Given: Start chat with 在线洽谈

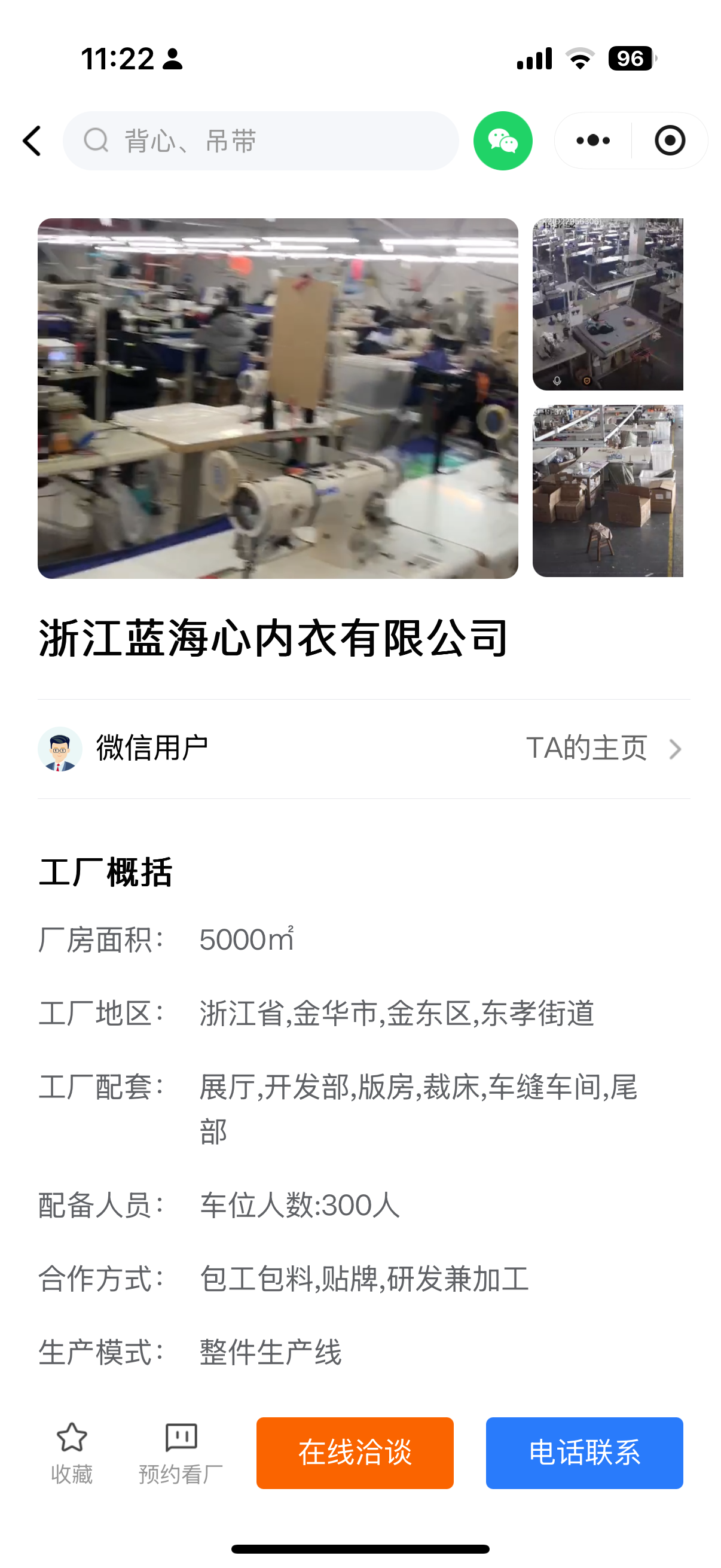Looking at the screenshot, I should click(x=355, y=1453).
